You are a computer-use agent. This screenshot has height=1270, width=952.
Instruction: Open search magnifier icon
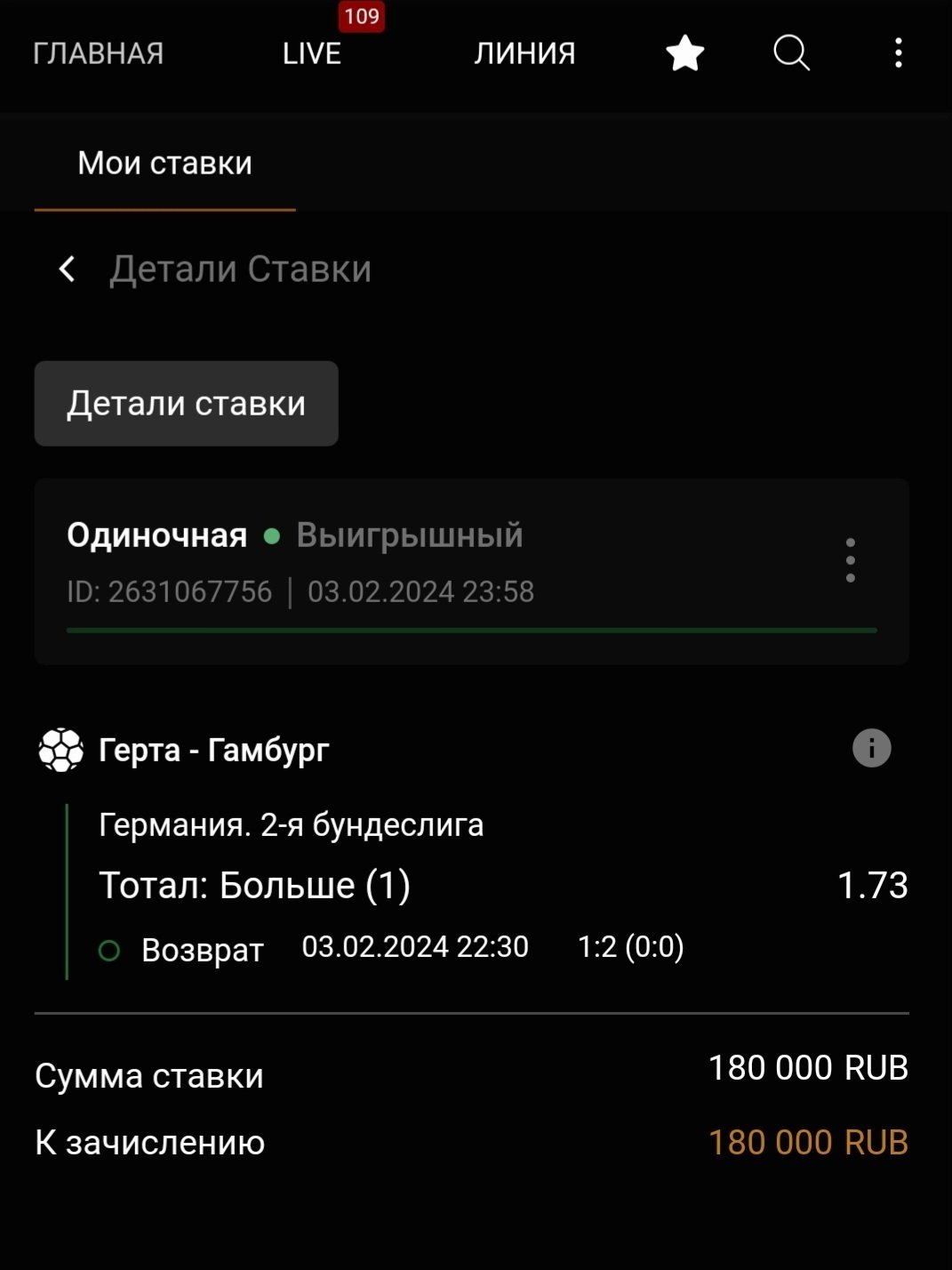point(791,53)
